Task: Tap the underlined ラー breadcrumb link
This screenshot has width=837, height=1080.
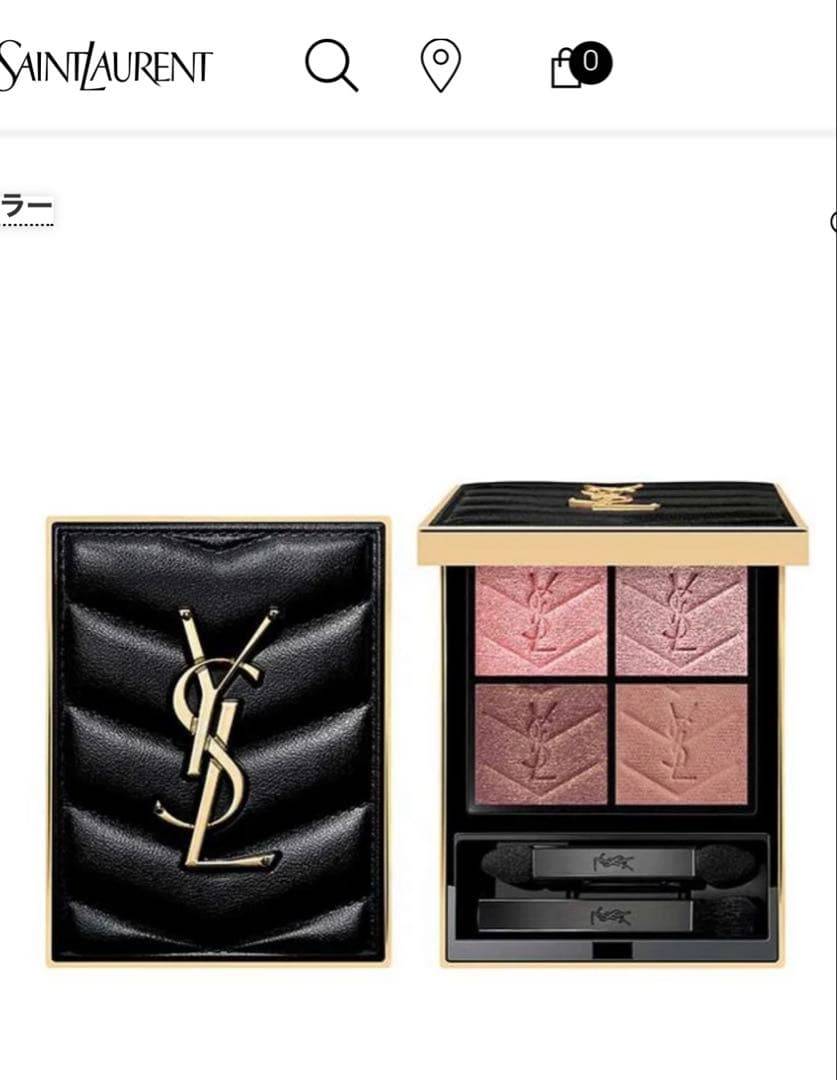Action: 27,209
